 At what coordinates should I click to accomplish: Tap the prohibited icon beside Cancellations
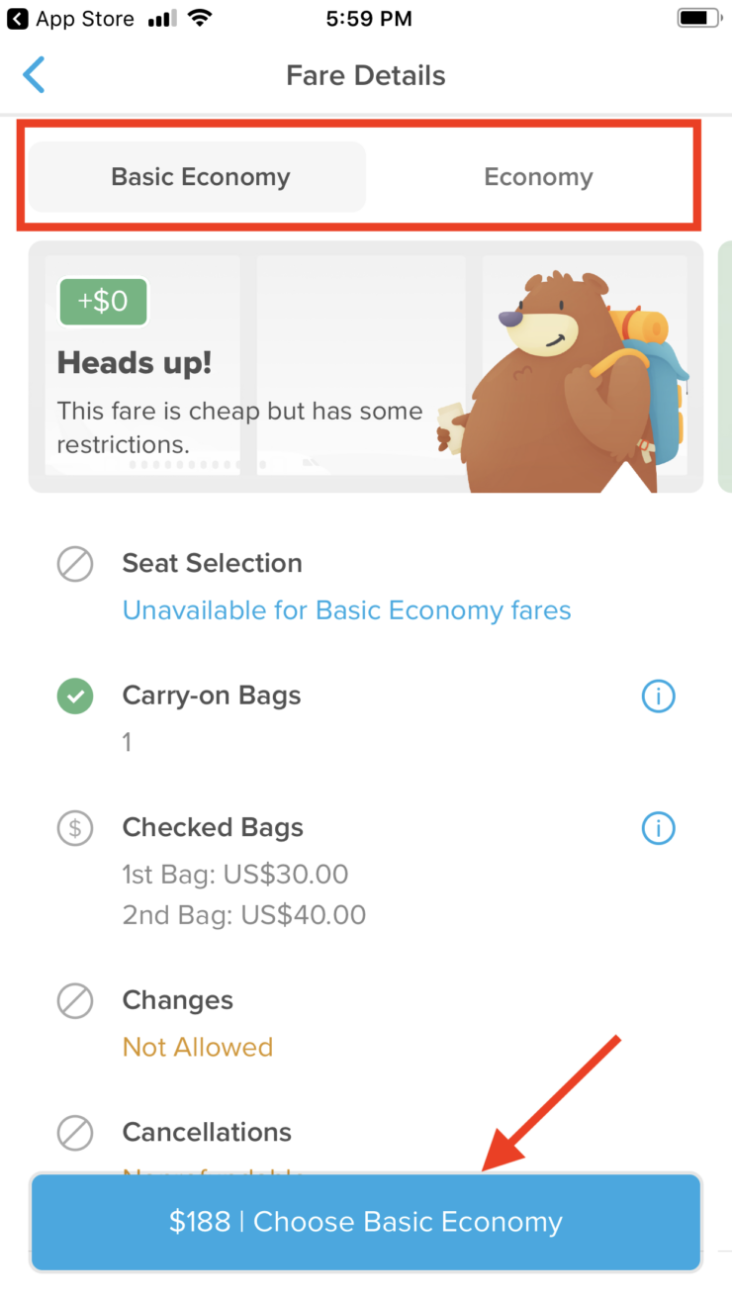(74, 1133)
